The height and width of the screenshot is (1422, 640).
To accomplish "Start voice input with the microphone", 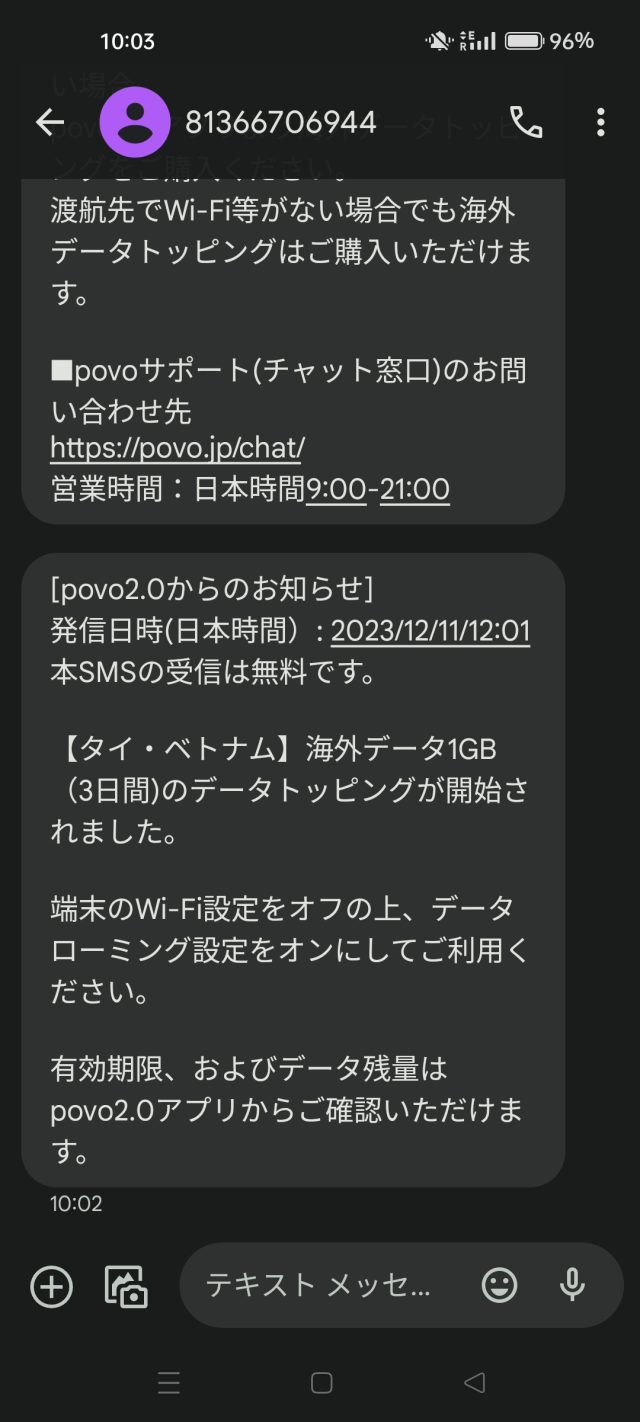I will [x=572, y=1286].
